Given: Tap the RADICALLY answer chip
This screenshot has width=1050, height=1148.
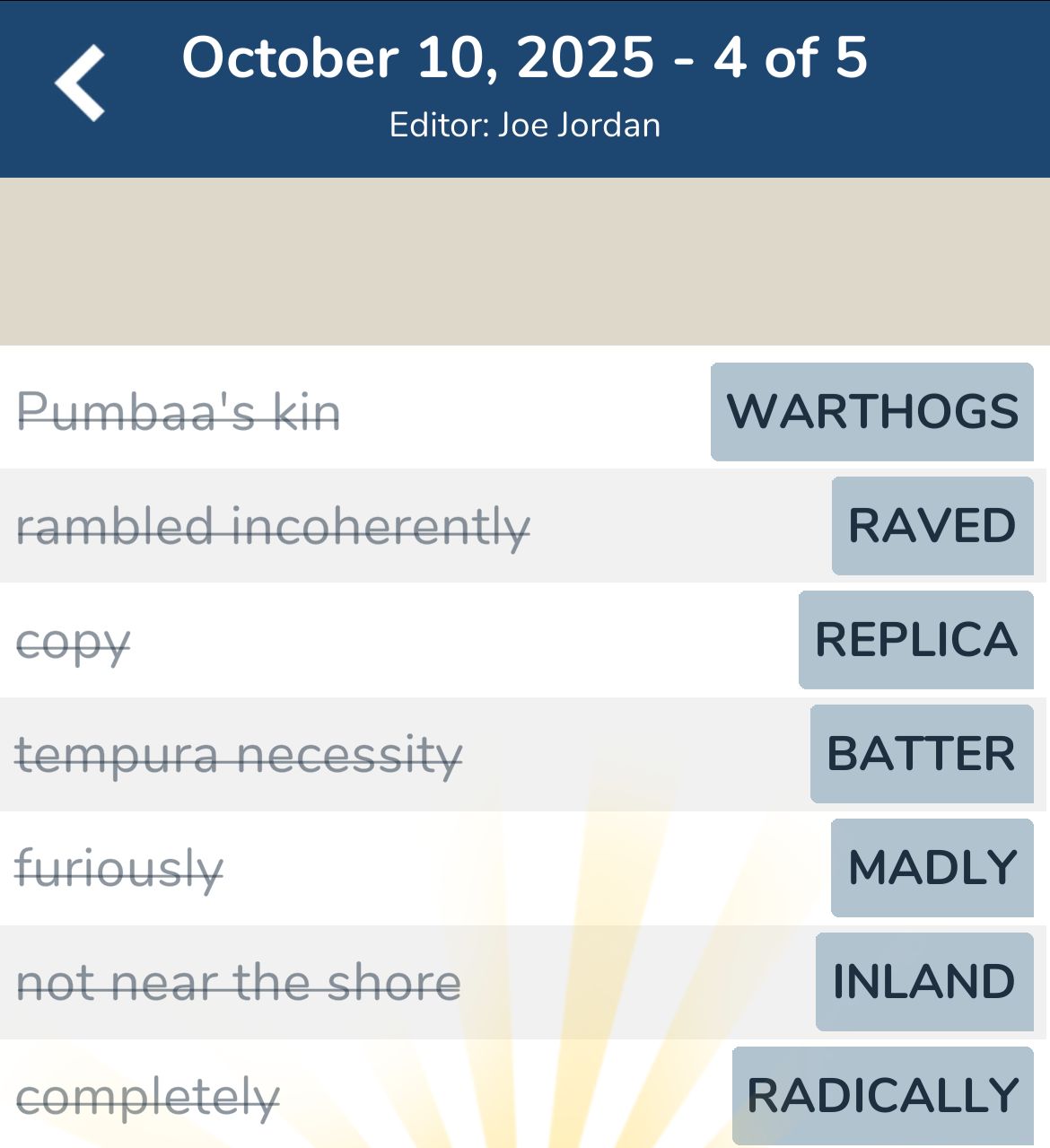Looking at the screenshot, I should [x=882, y=1096].
